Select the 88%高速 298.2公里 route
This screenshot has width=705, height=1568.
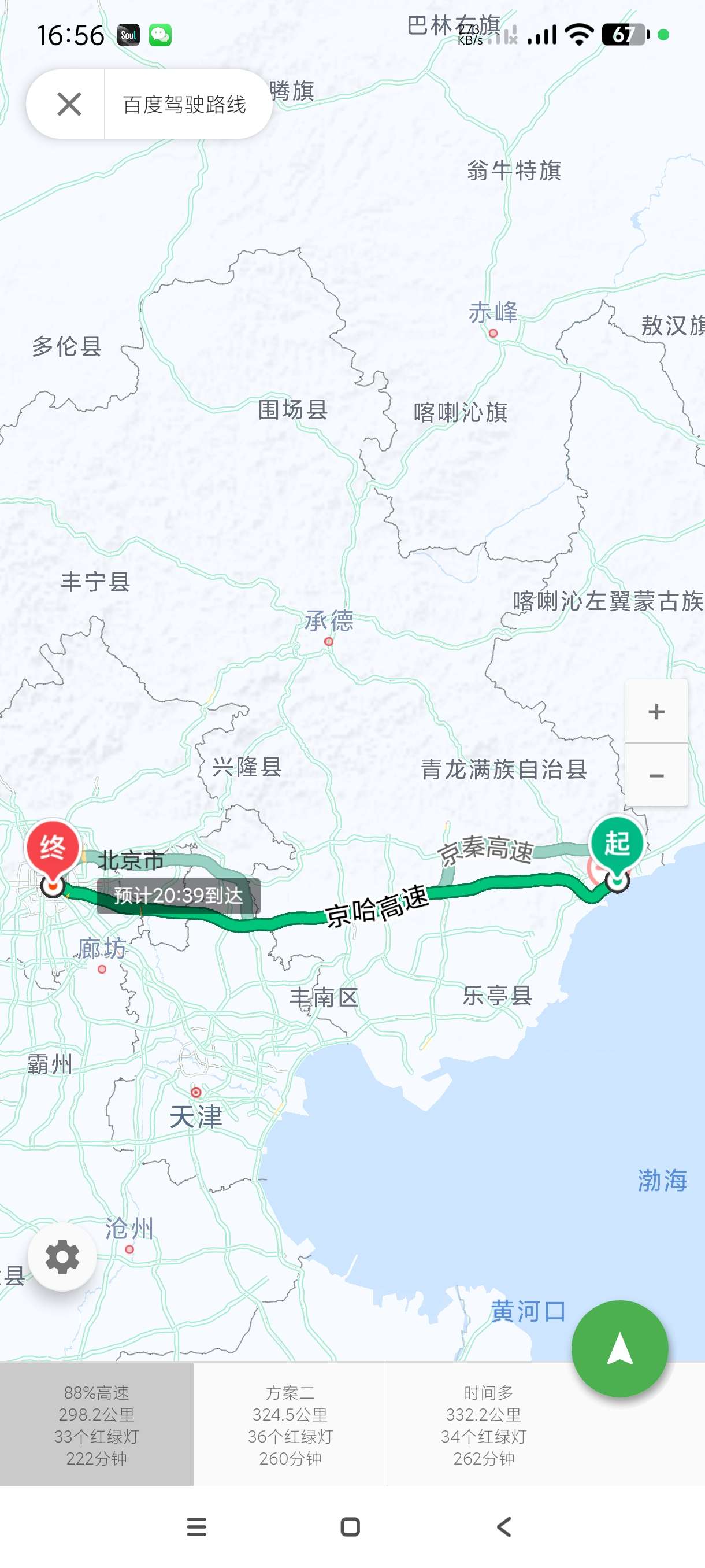[97, 1425]
